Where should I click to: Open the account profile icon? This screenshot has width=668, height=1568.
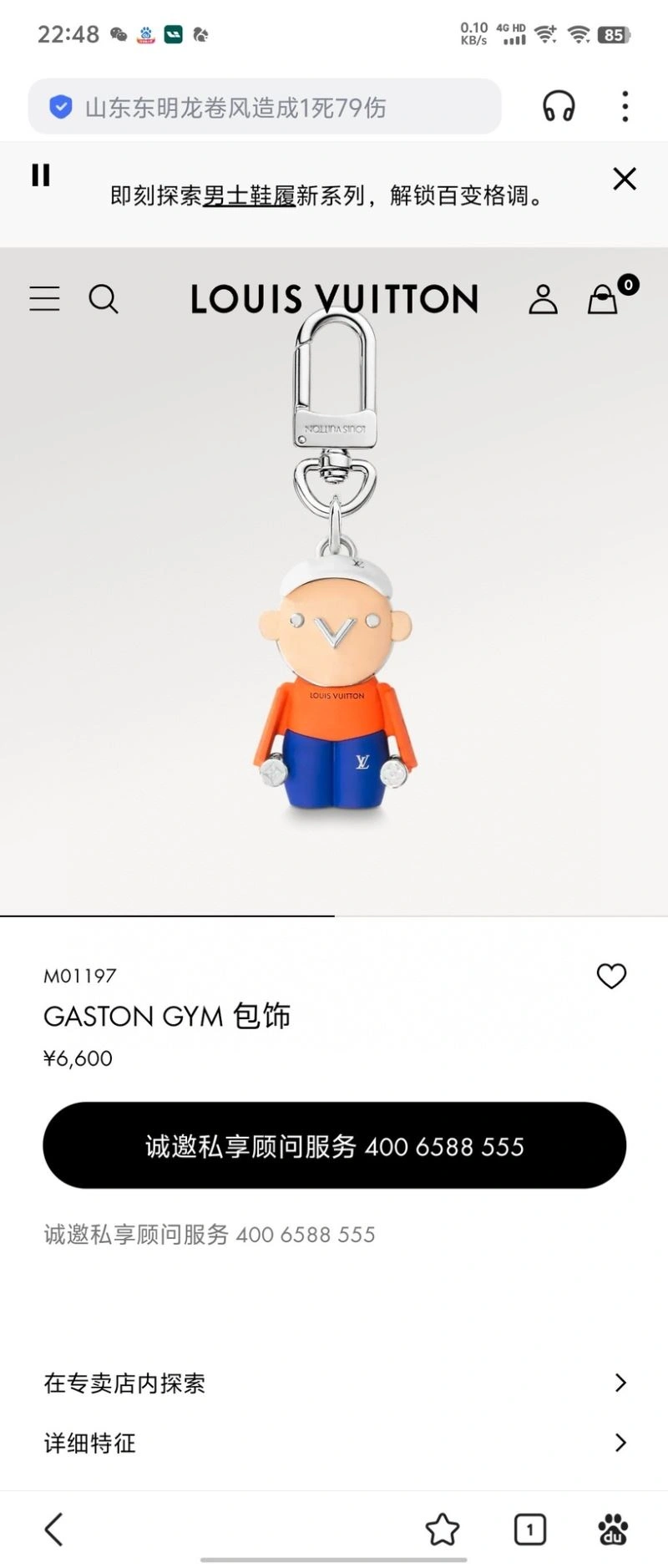pos(543,298)
